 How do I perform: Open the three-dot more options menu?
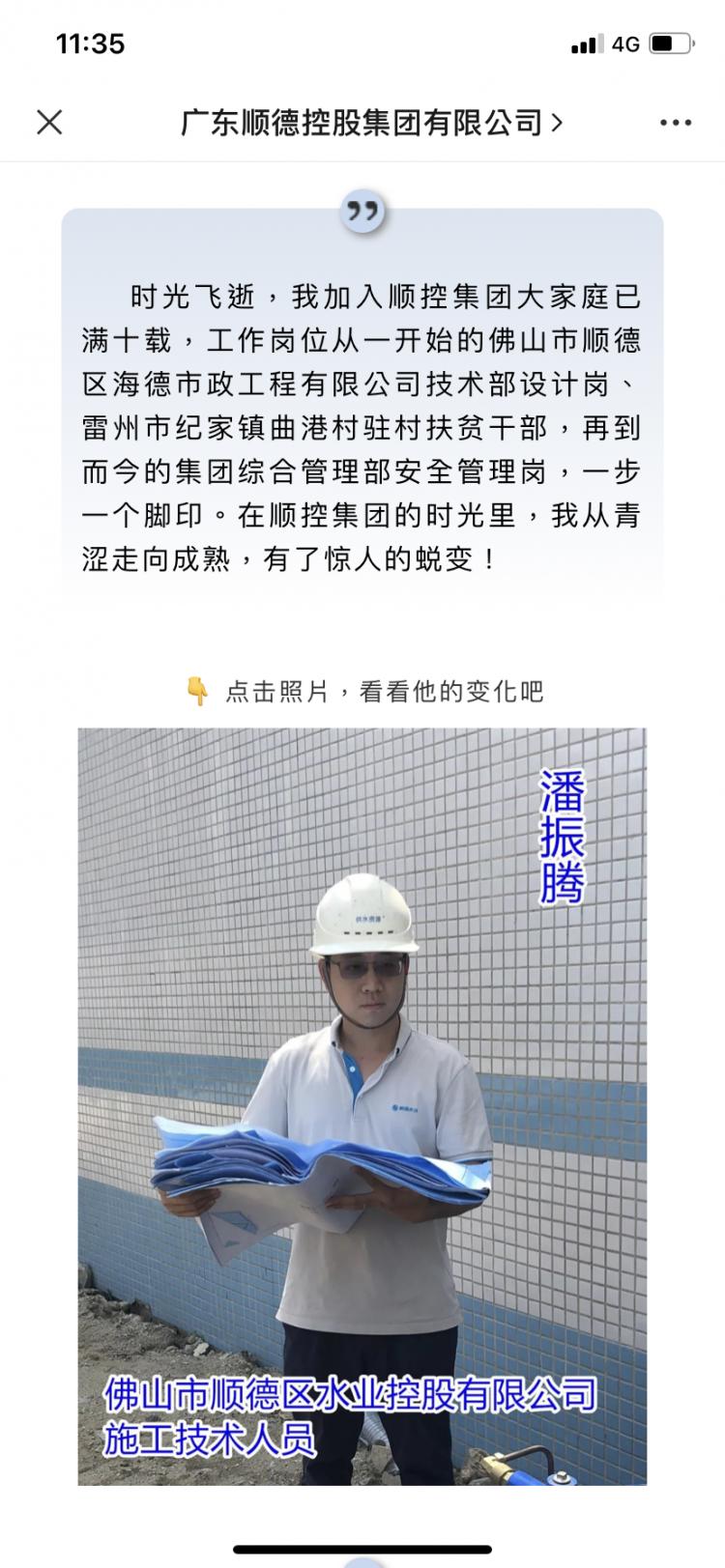(x=675, y=123)
